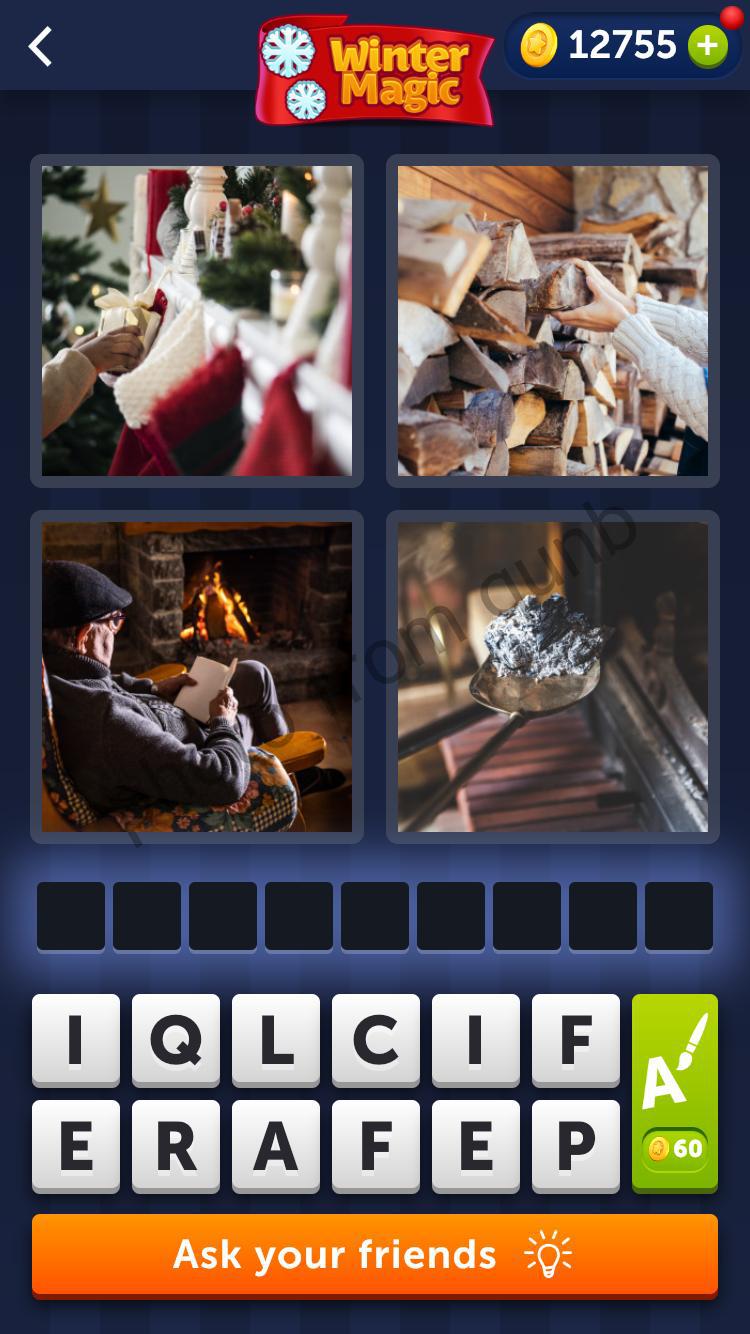Tap the first empty answer slot
The width and height of the screenshot is (750, 1334).
click(70, 915)
